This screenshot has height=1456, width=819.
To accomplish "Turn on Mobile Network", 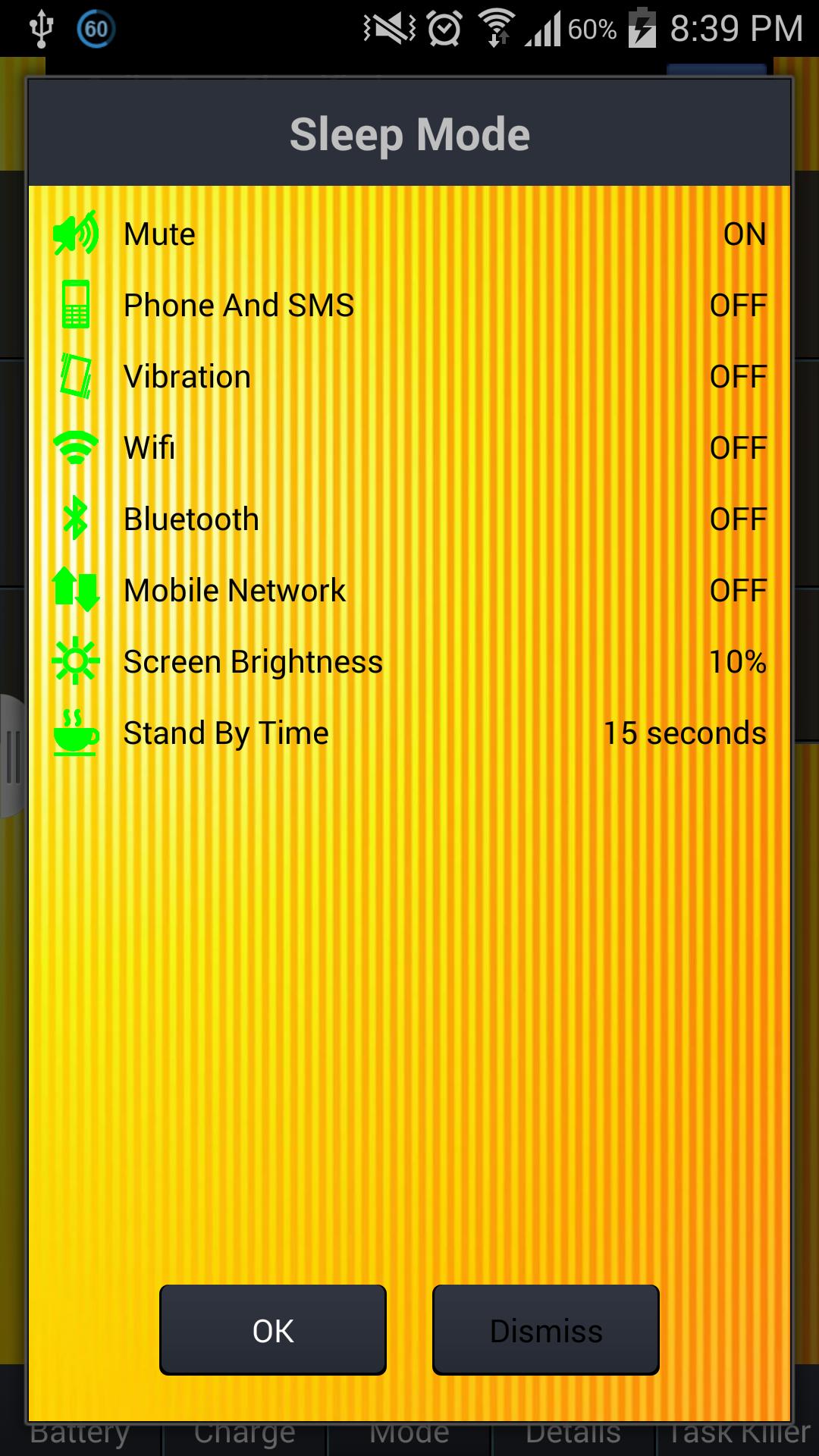I will tap(736, 589).
